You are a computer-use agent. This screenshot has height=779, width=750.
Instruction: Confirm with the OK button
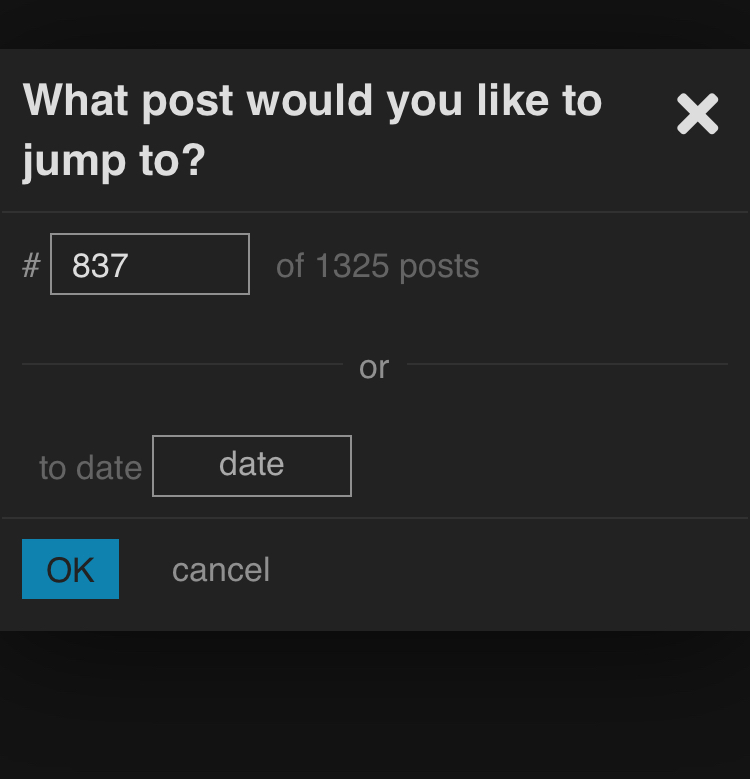pyautogui.click(x=70, y=569)
